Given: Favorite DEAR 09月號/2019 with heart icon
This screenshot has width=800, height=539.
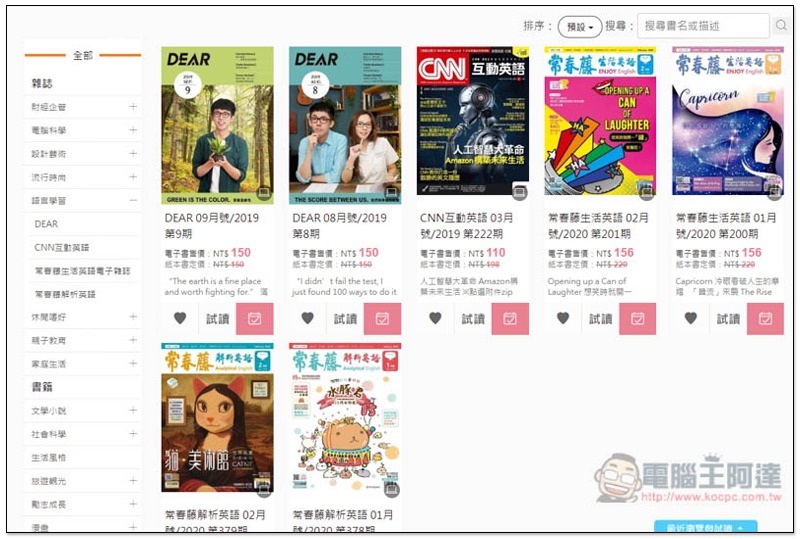Looking at the screenshot, I should (x=180, y=319).
